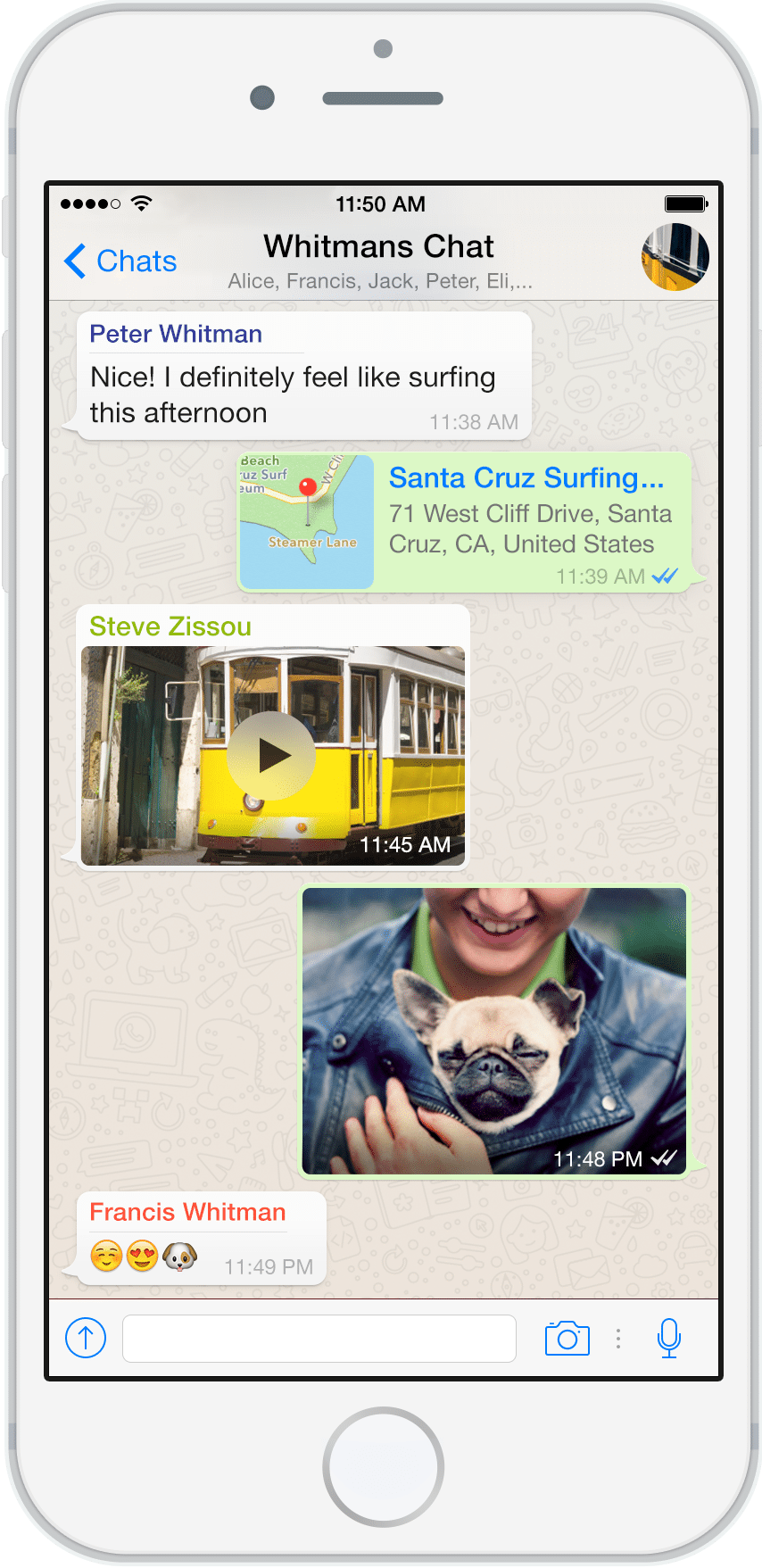
Task: Open Santa Cruz Surfing location message
Action: click(x=464, y=522)
